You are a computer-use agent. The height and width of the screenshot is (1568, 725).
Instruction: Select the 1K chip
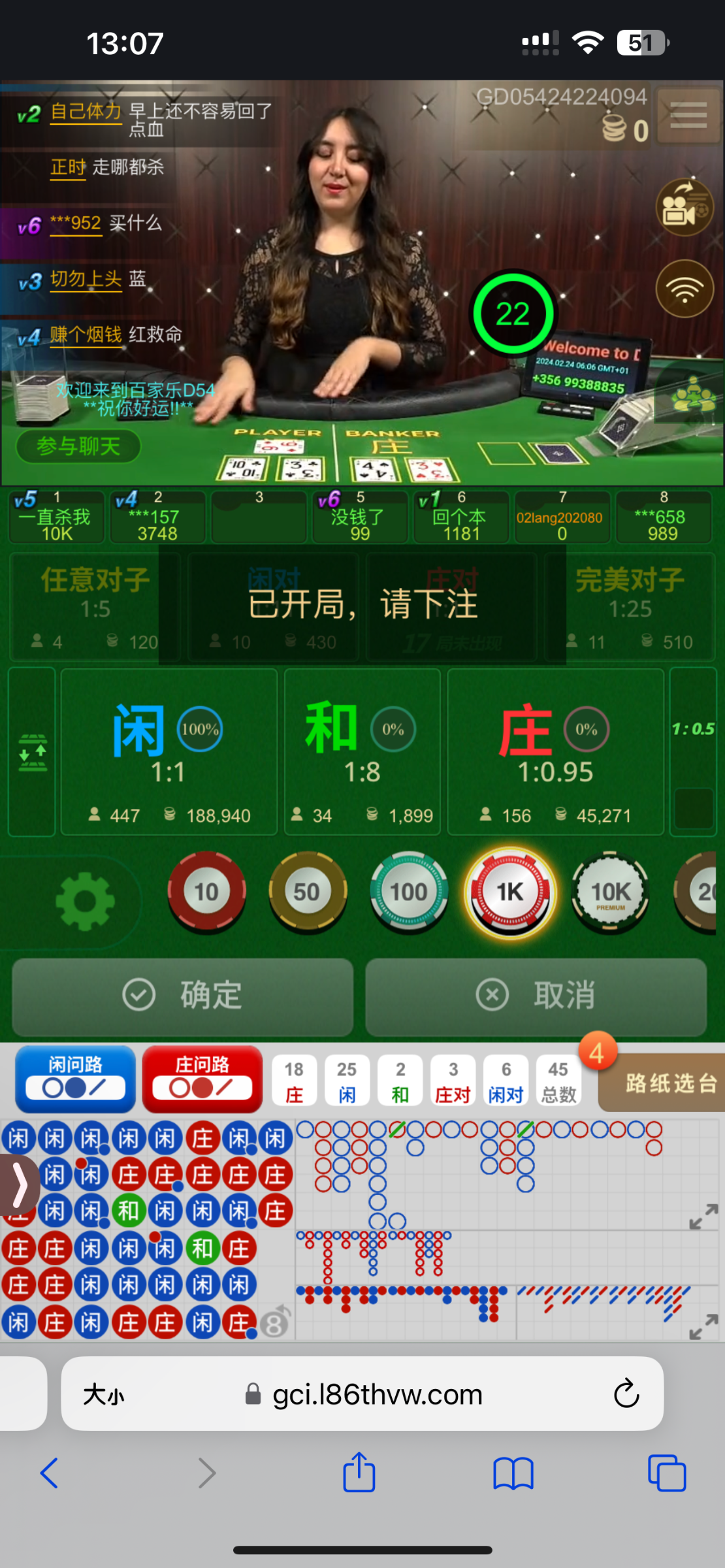[x=510, y=892]
